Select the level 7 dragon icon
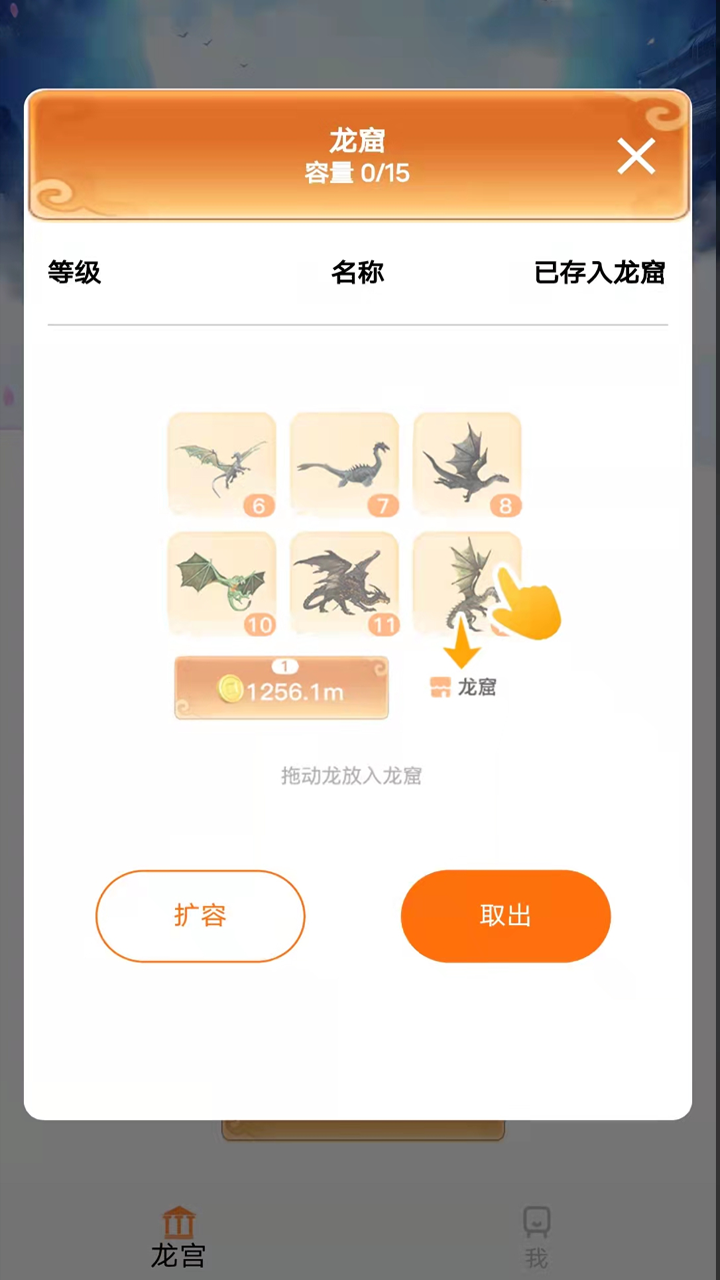Image resolution: width=720 pixels, height=1280 pixels. pos(344,462)
